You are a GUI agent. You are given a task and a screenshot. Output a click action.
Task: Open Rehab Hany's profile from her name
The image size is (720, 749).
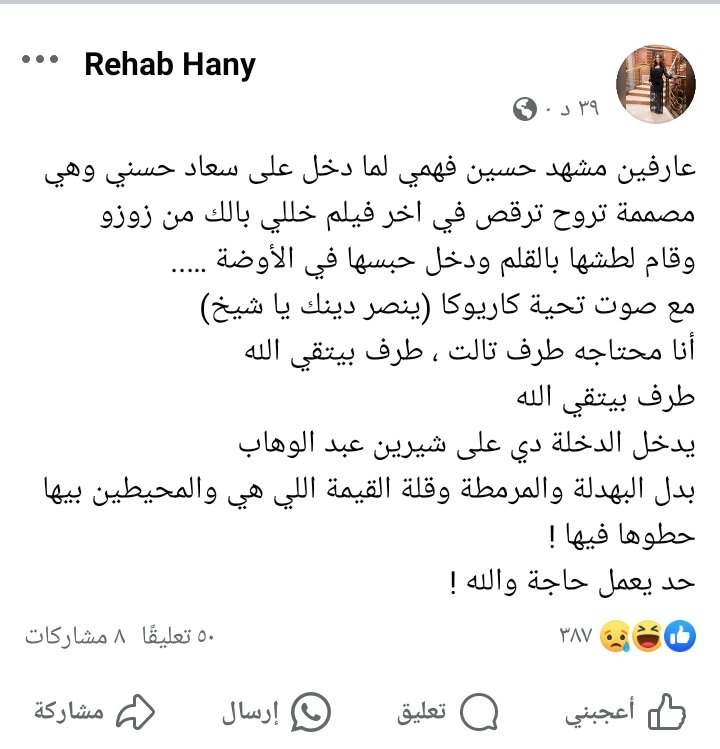click(x=170, y=65)
